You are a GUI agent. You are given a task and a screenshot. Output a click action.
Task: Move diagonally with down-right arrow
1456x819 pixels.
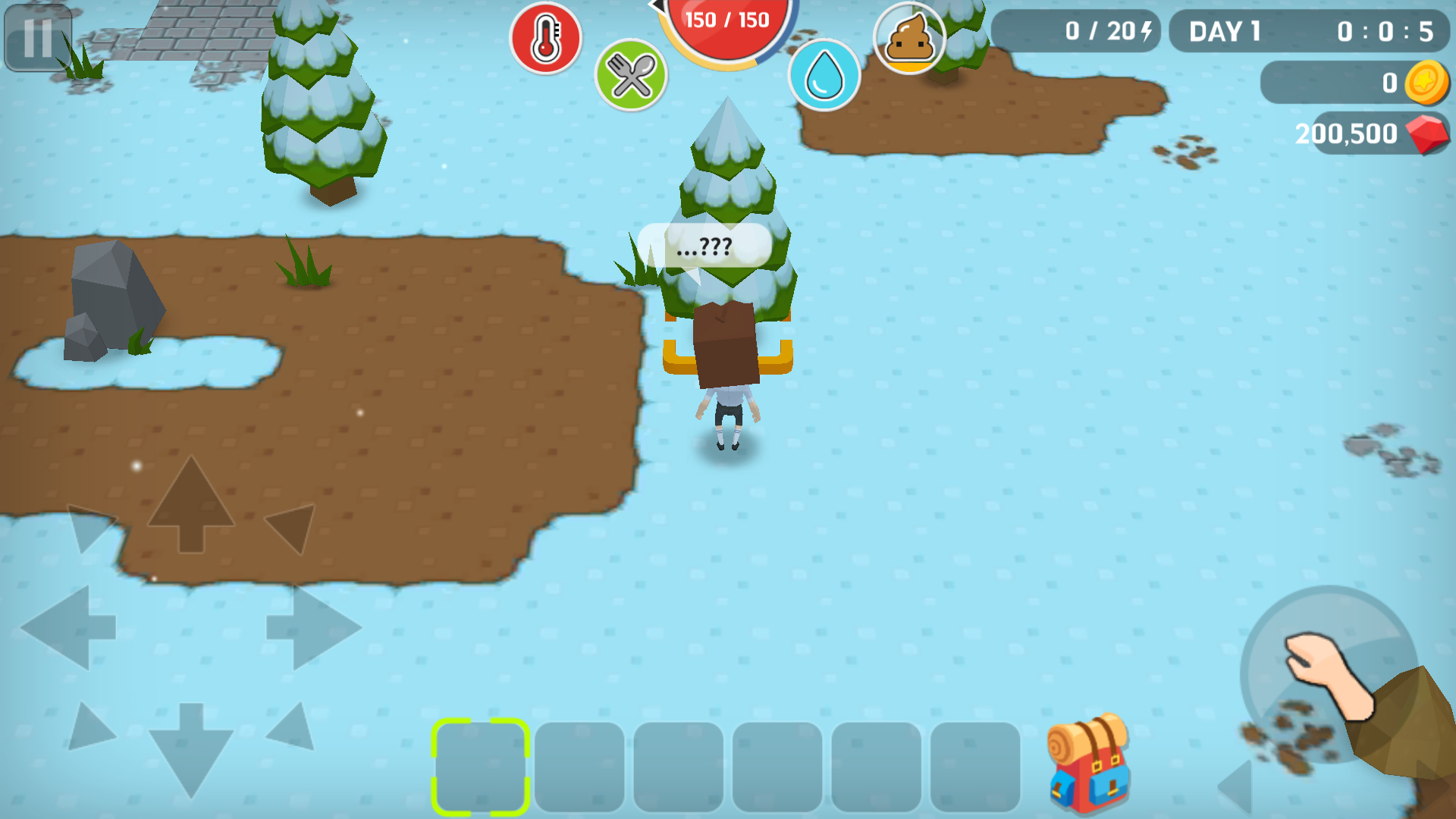tap(293, 728)
